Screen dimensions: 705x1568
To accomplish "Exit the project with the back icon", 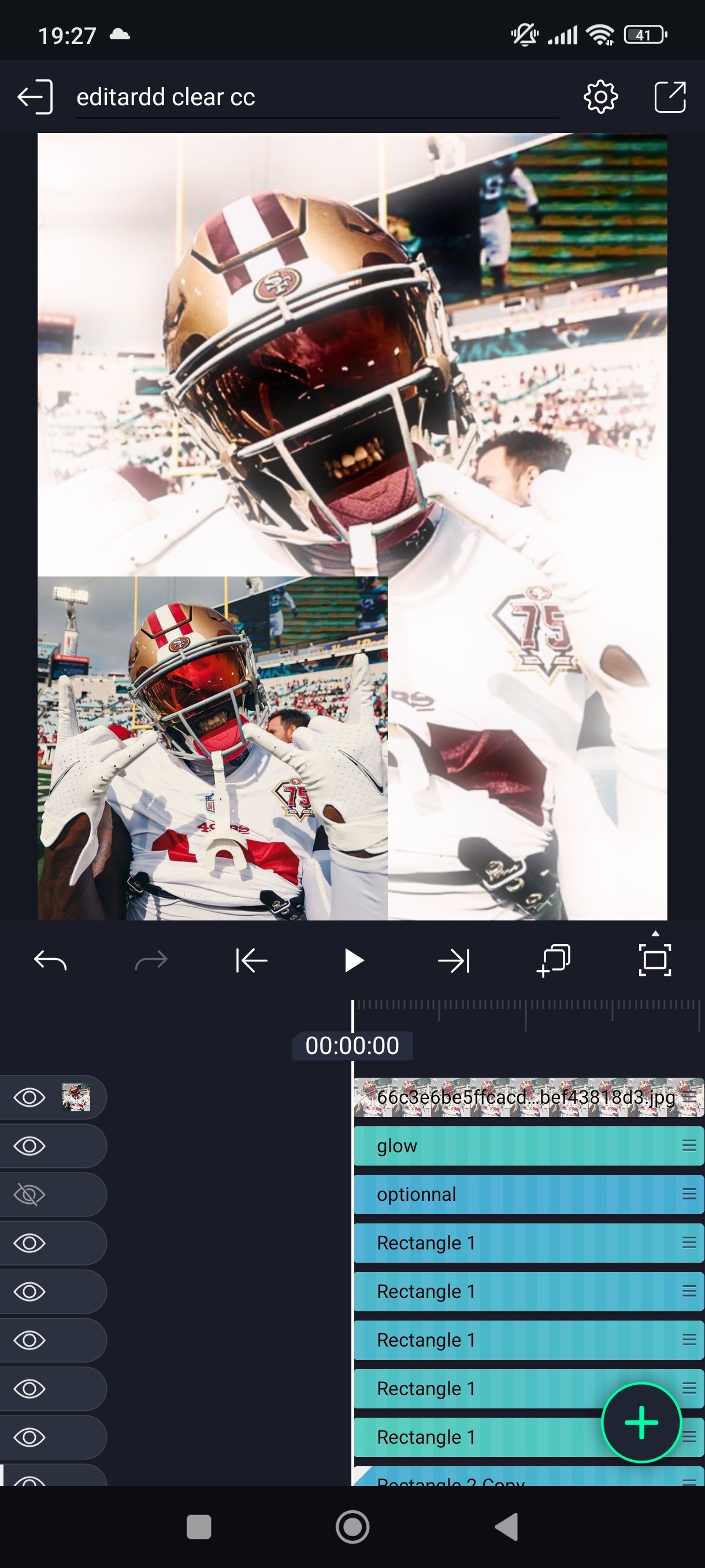I will tap(35, 97).
